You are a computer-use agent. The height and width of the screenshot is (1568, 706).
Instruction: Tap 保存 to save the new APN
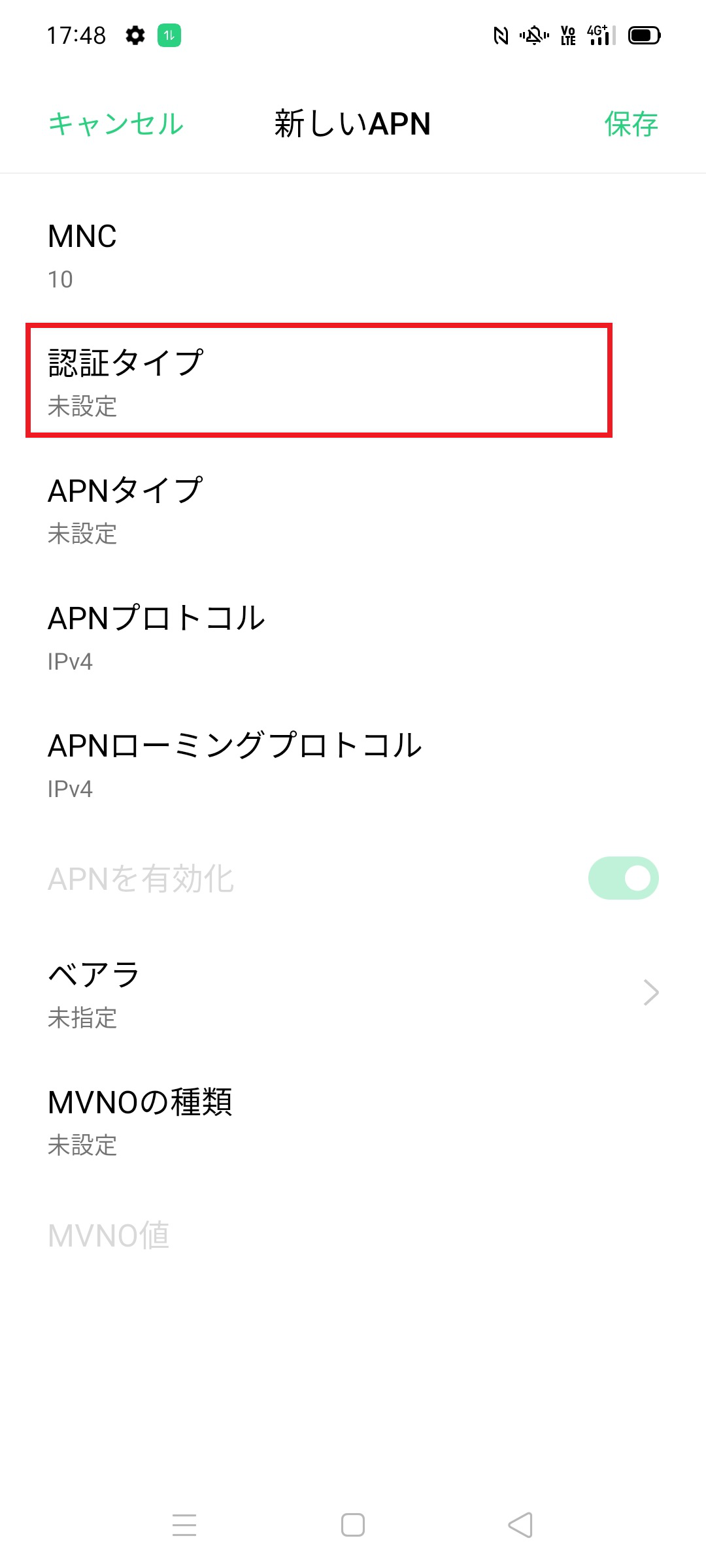[x=631, y=124]
